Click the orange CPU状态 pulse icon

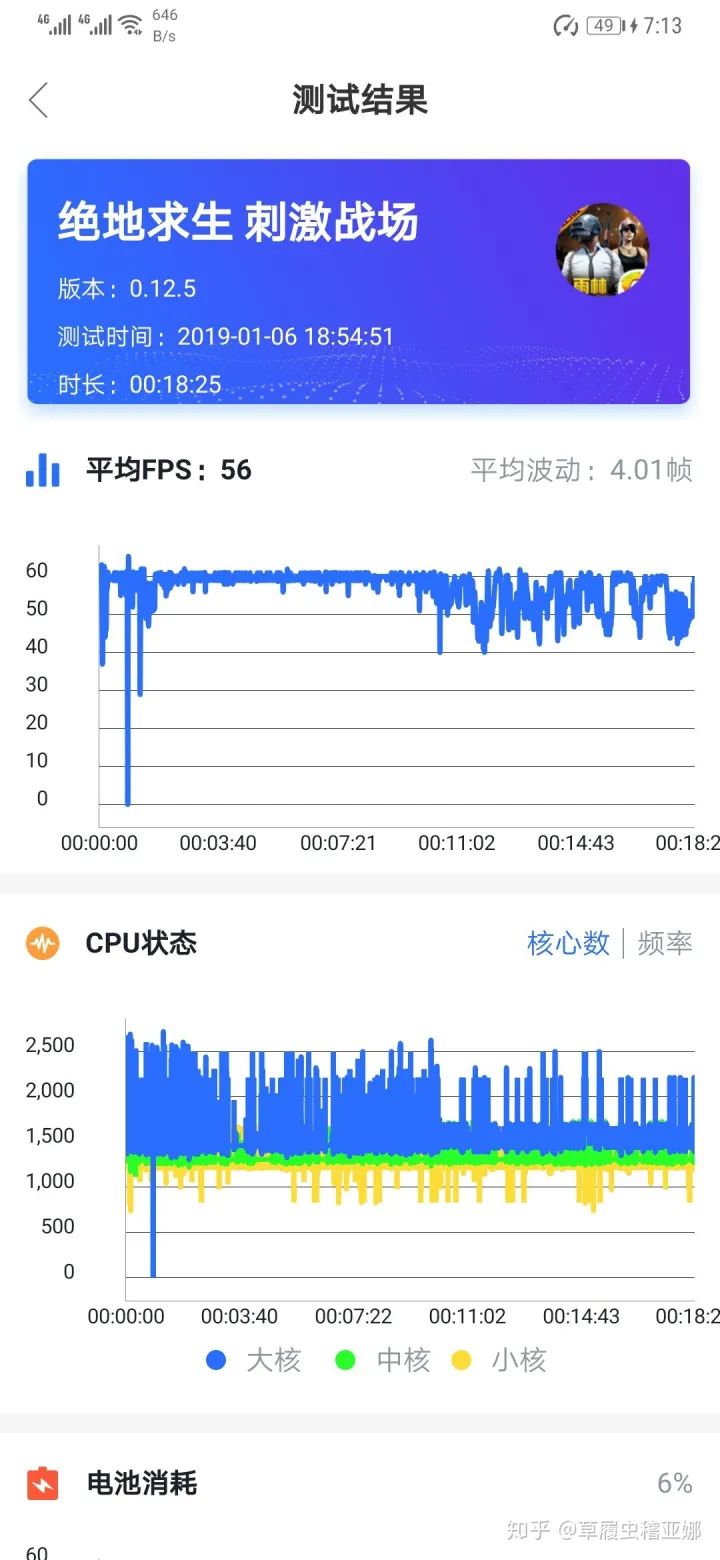42,943
